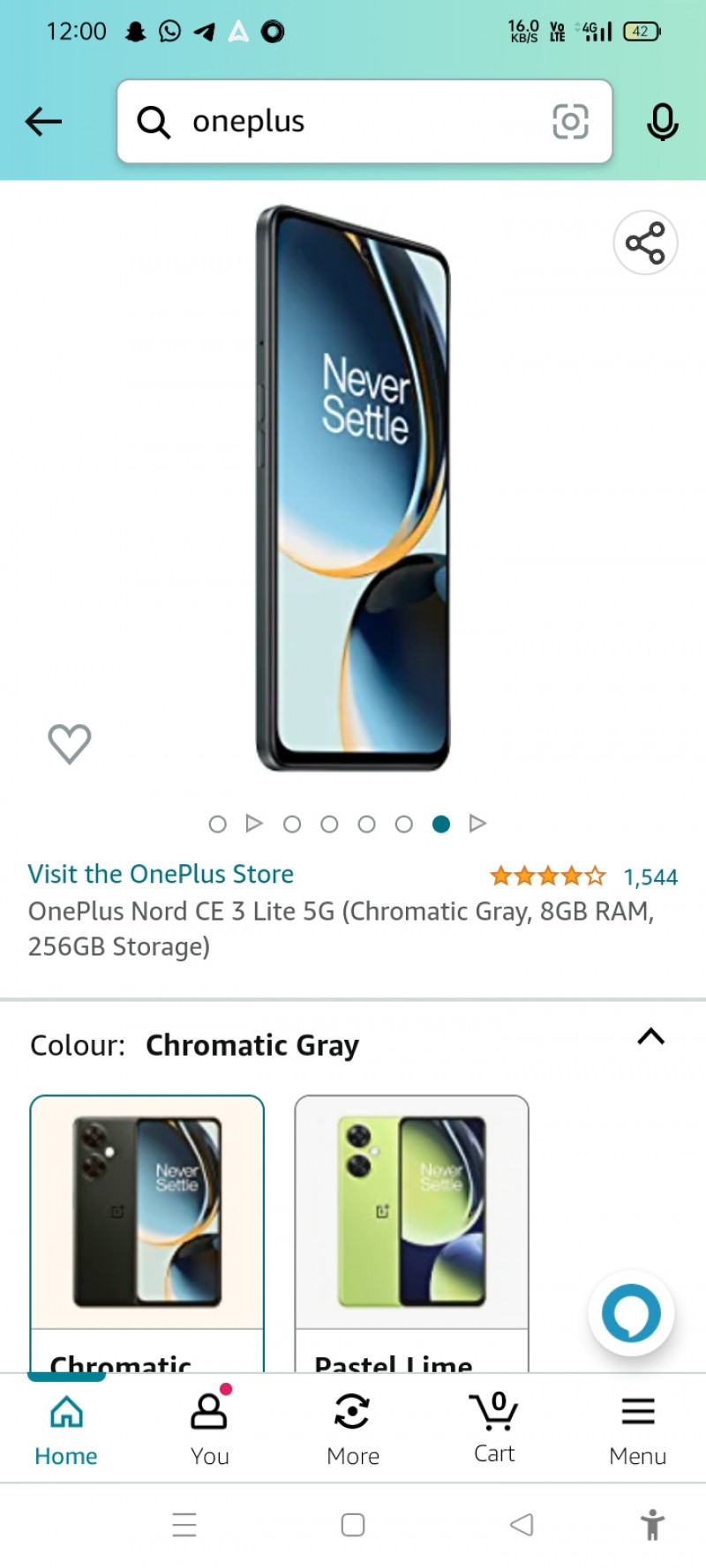Viewport: 706px width, 1568px height.
Task: Open camera lens search
Action: (x=570, y=122)
